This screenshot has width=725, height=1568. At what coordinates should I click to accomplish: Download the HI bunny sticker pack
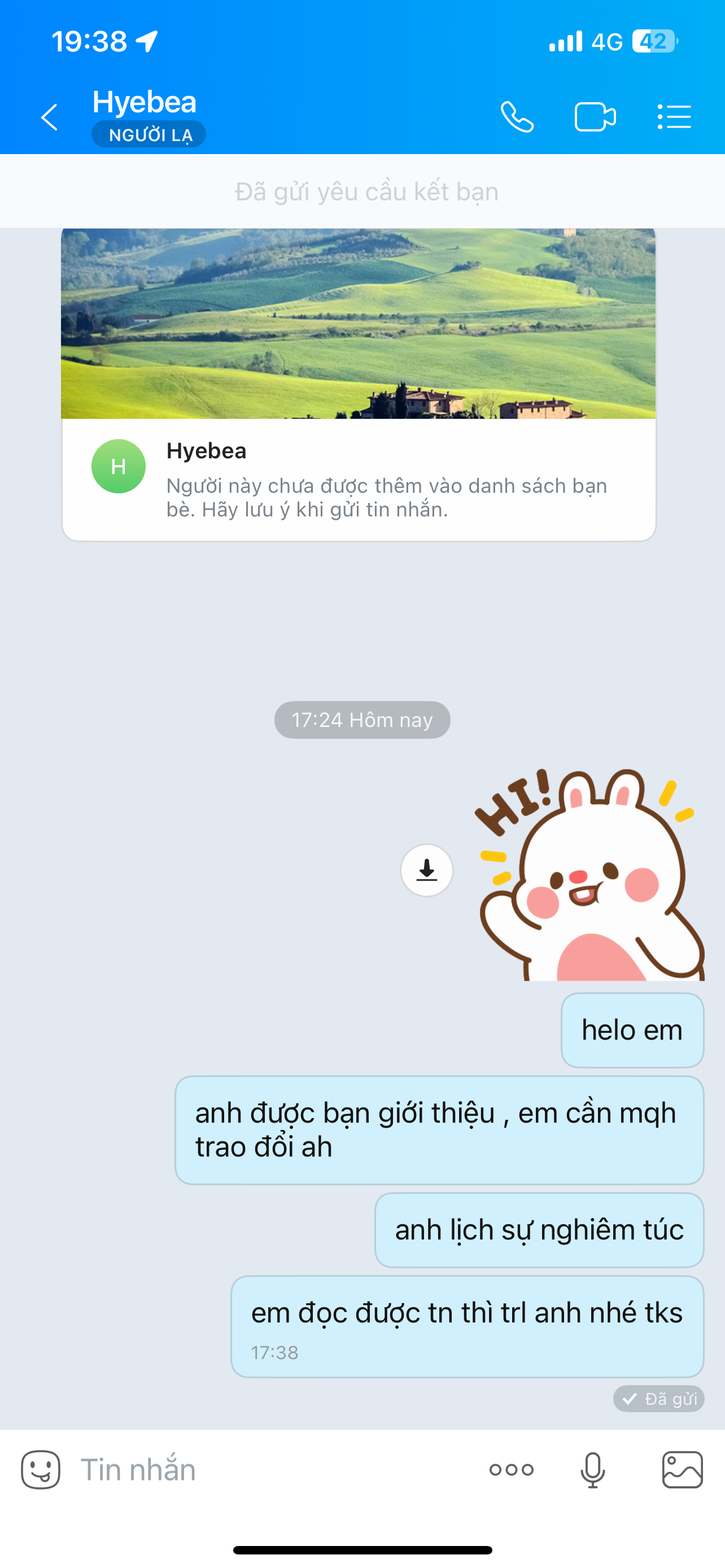pos(427,870)
